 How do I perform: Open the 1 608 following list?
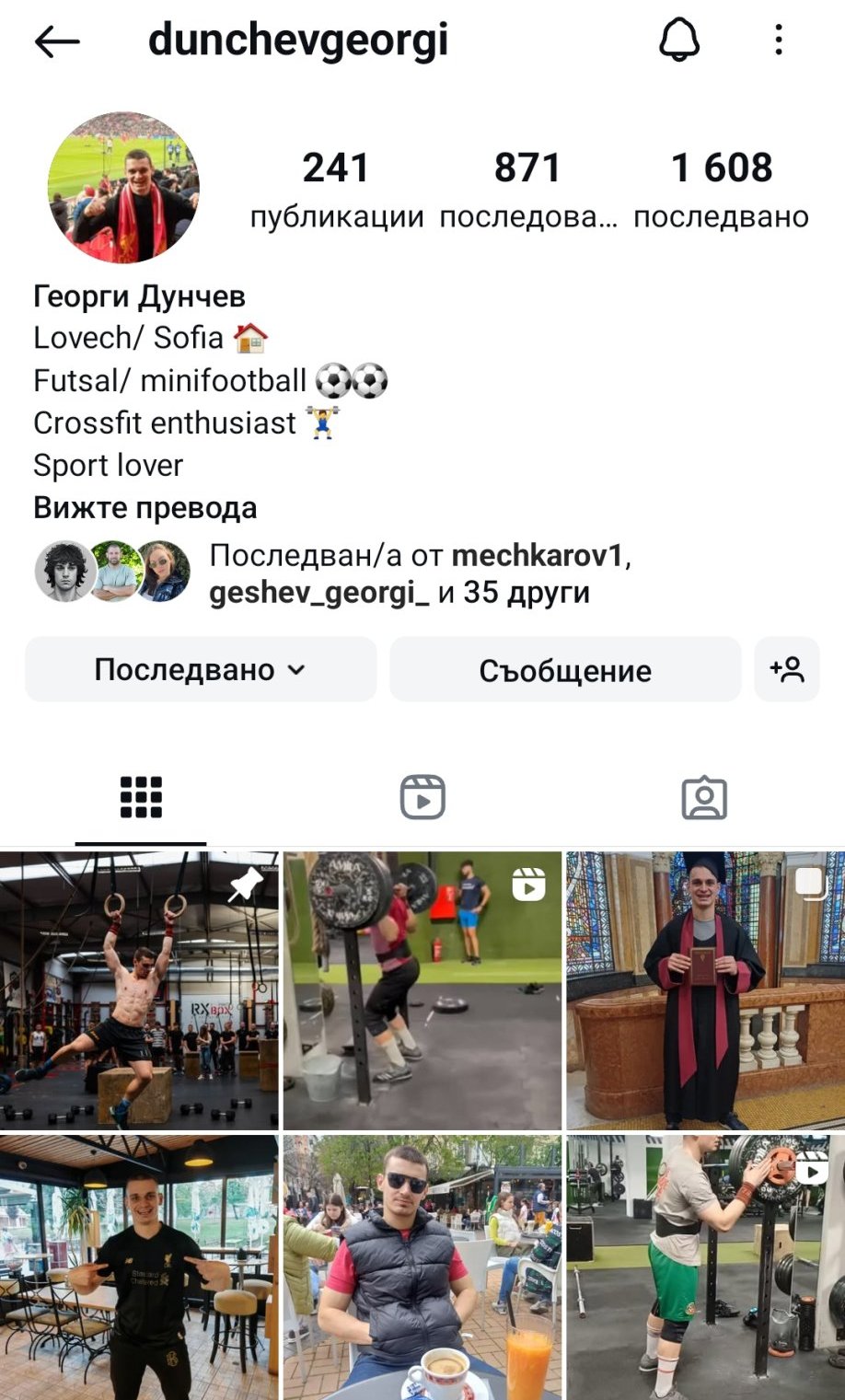(x=721, y=189)
